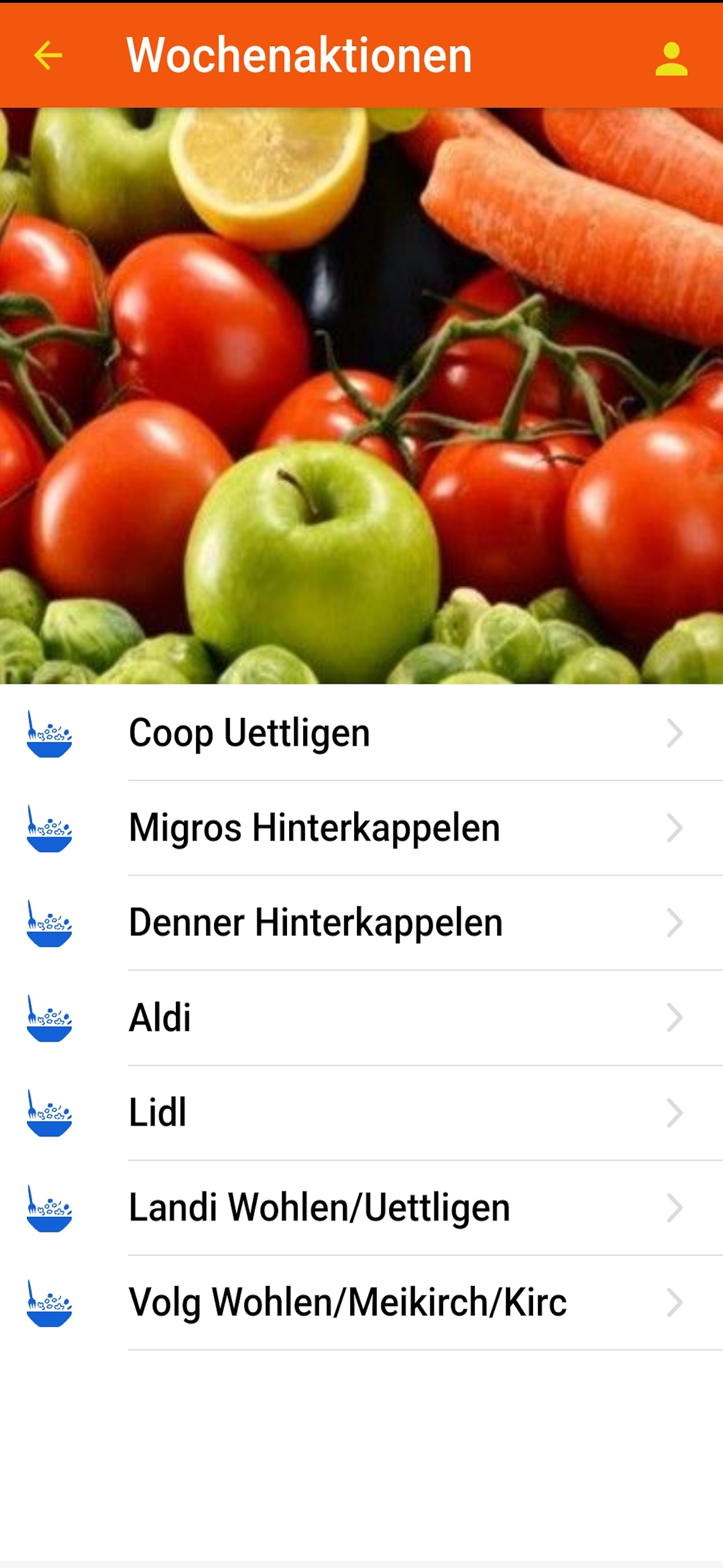Open the Aldi entry
The height and width of the screenshot is (1568, 723).
point(361,1018)
